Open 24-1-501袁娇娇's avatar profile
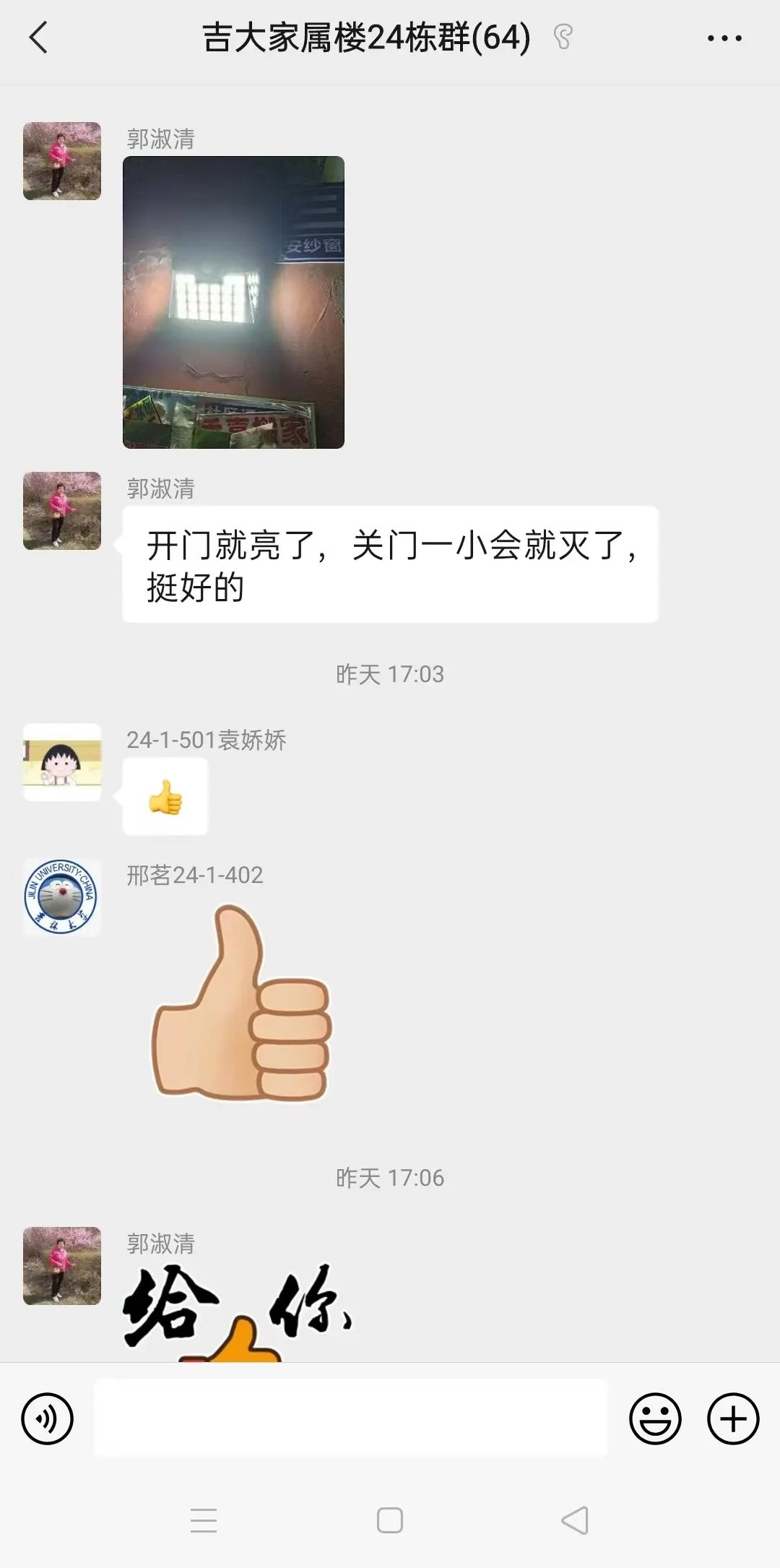The width and height of the screenshot is (780, 1568). click(x=62, y=762)
